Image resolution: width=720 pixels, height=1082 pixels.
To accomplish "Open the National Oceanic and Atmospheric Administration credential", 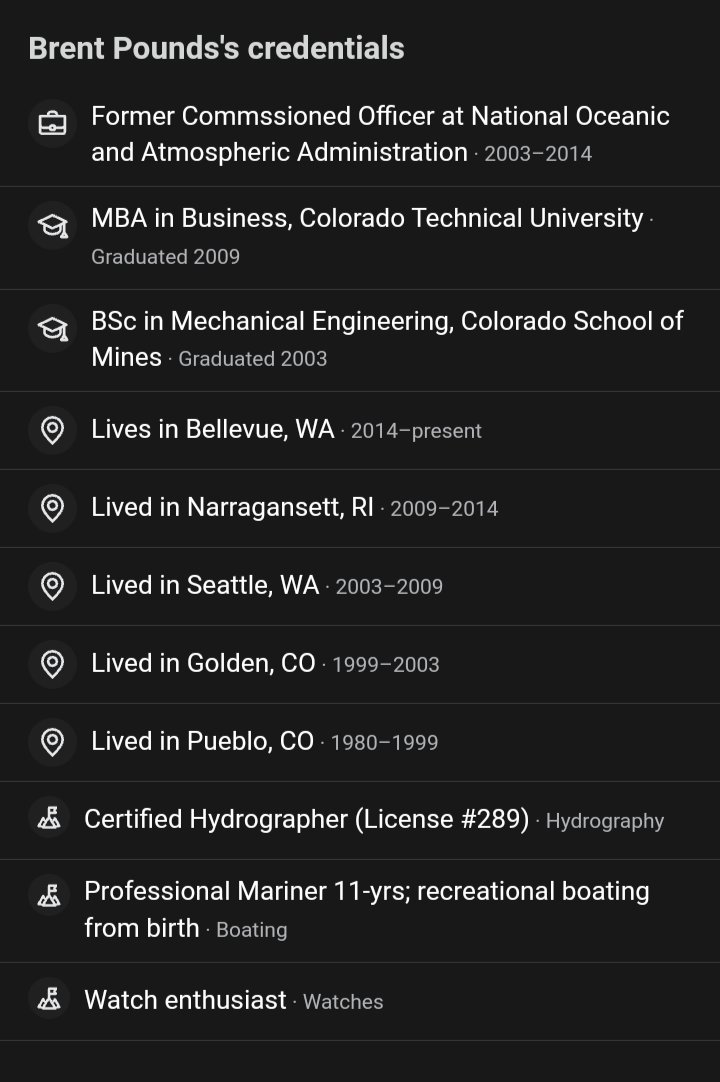I will (380, 134).
